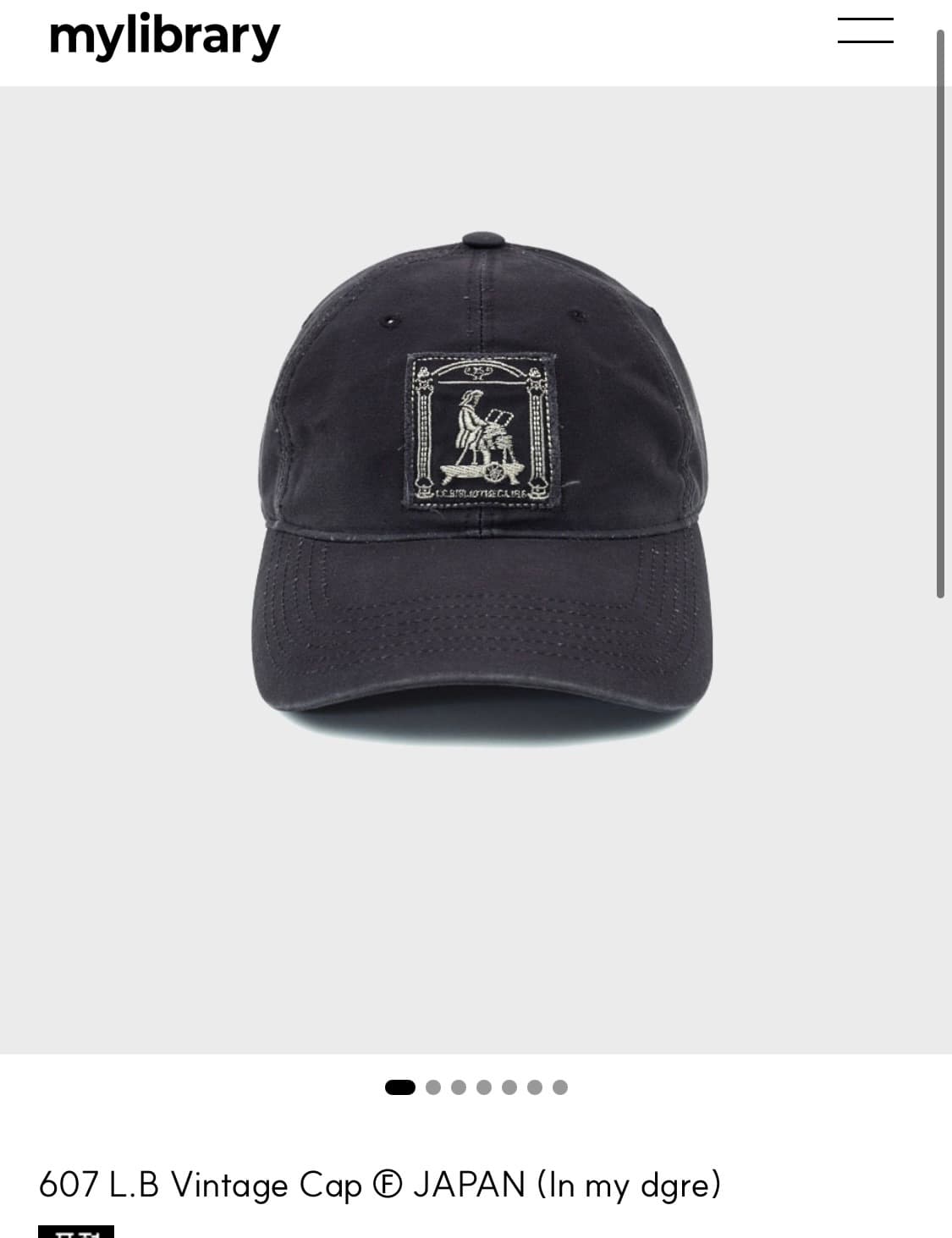Click the last carousel pagination dot

560,1088
